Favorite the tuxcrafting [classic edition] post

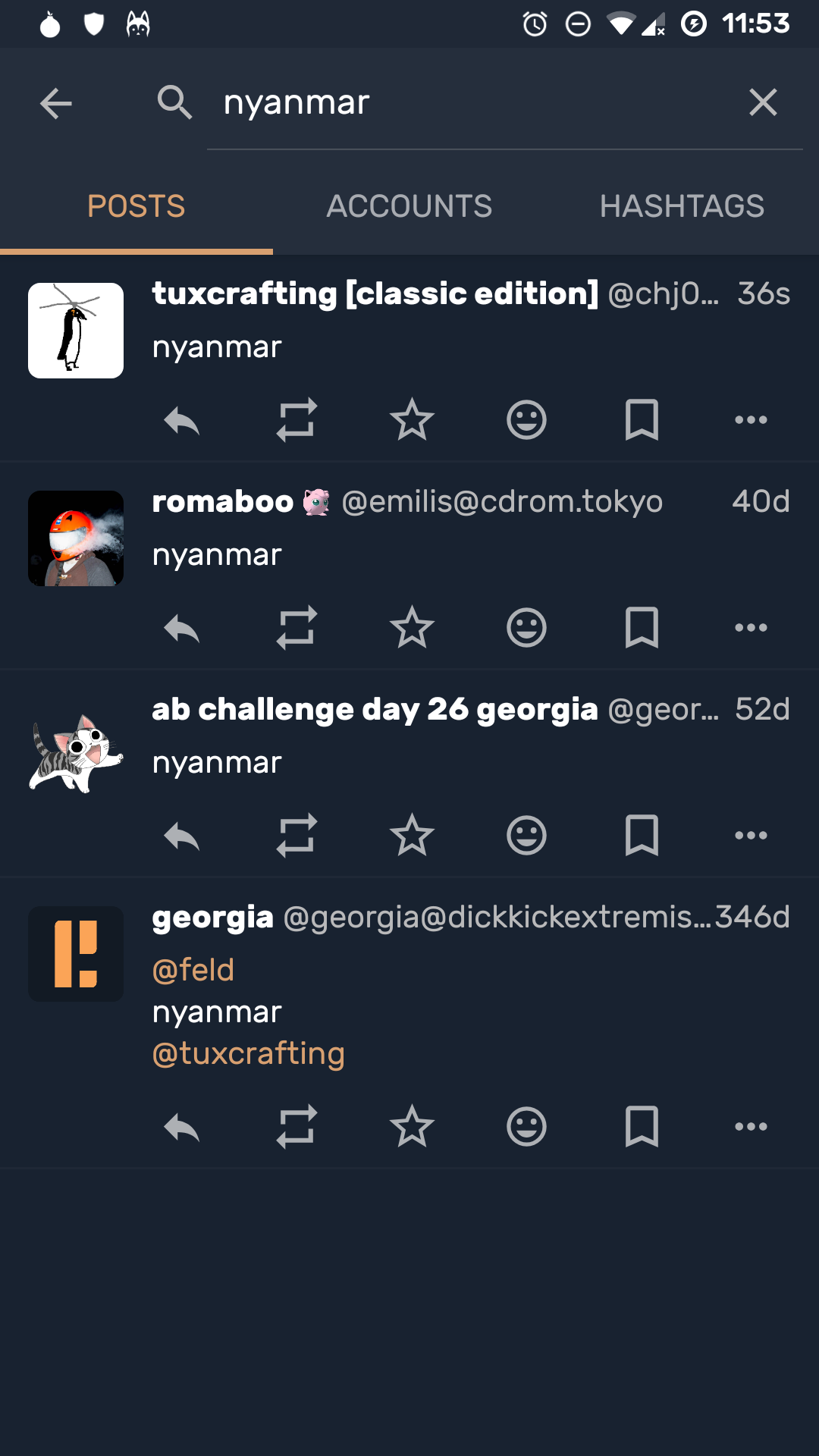pyautogui.click(x=412, y=420)
